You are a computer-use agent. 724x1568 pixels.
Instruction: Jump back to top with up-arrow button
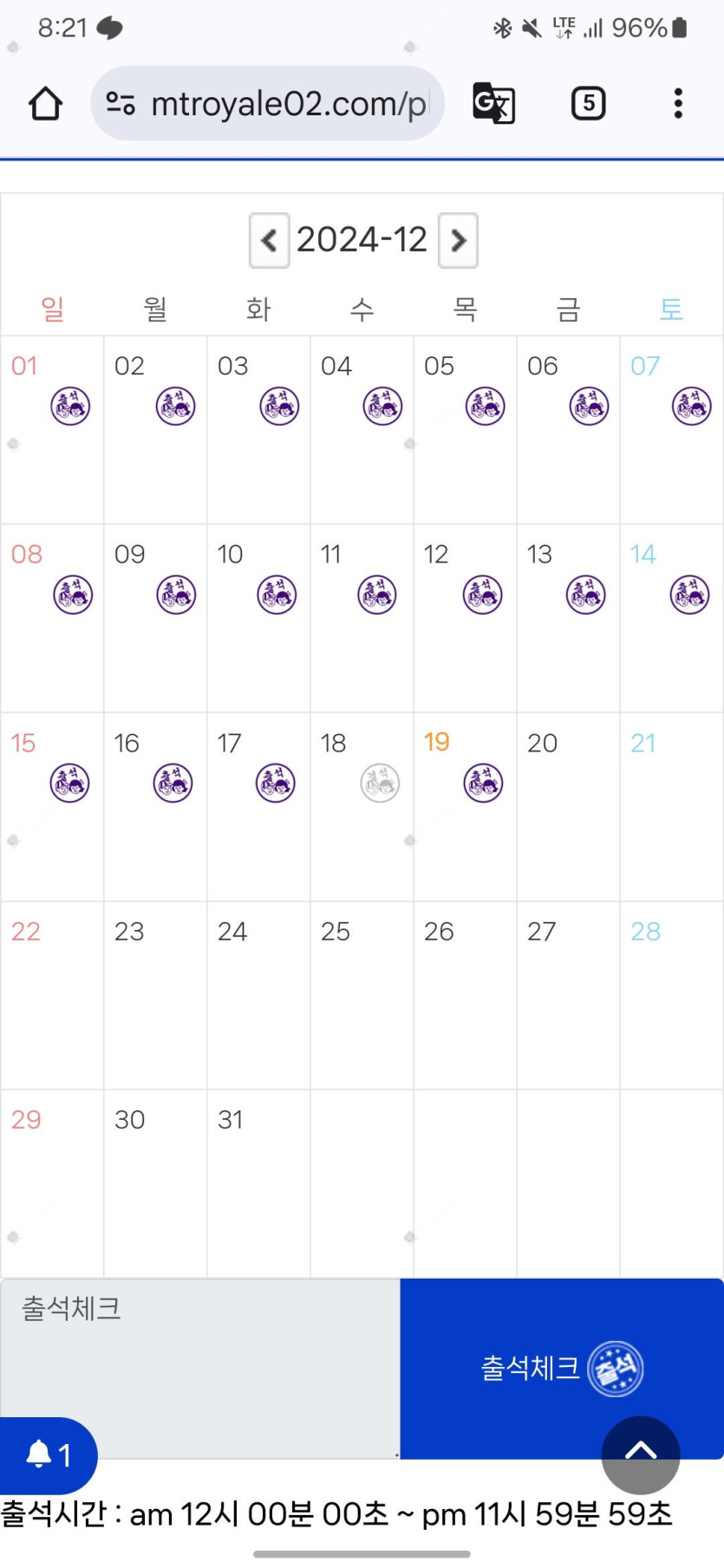[640, 1454]
